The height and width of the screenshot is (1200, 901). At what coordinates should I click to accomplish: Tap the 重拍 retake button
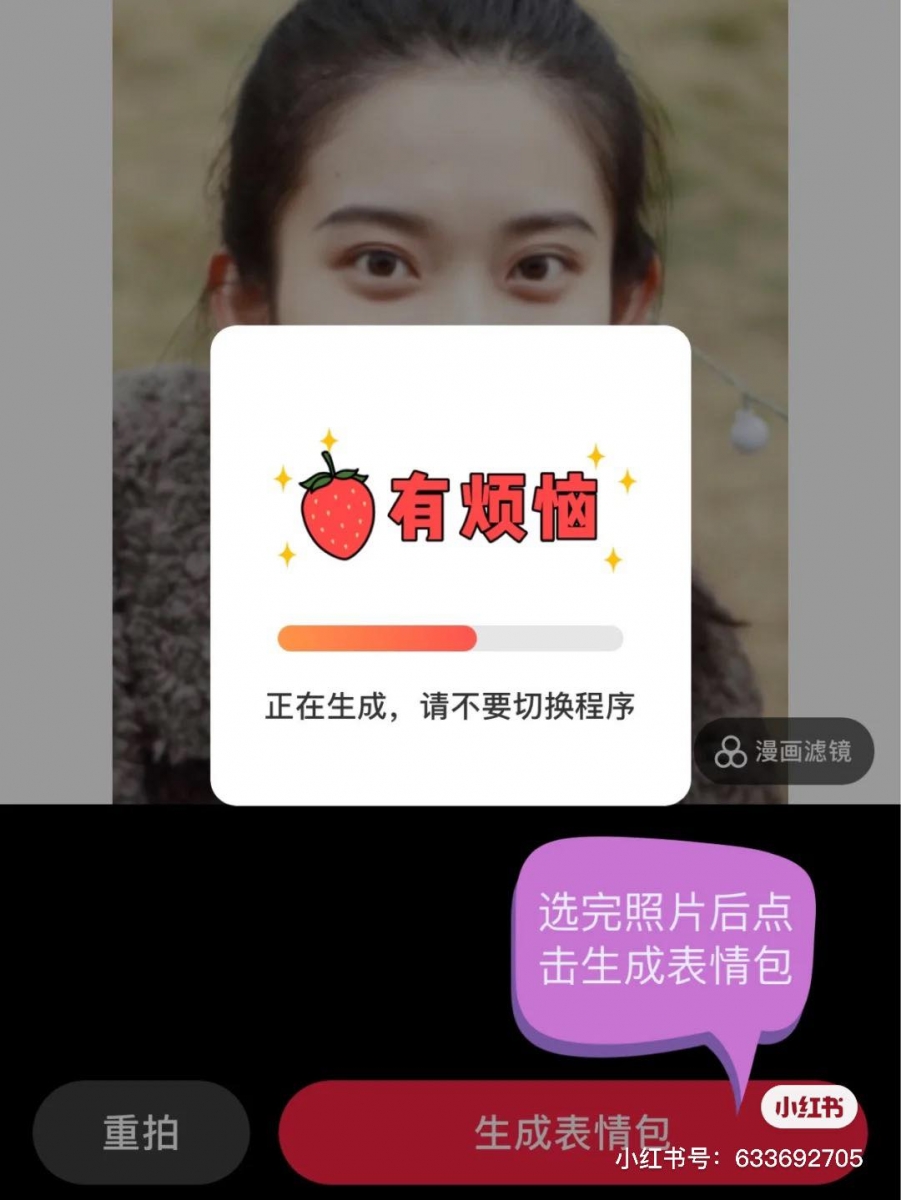pyautogui.click(x=141, y=1133)
